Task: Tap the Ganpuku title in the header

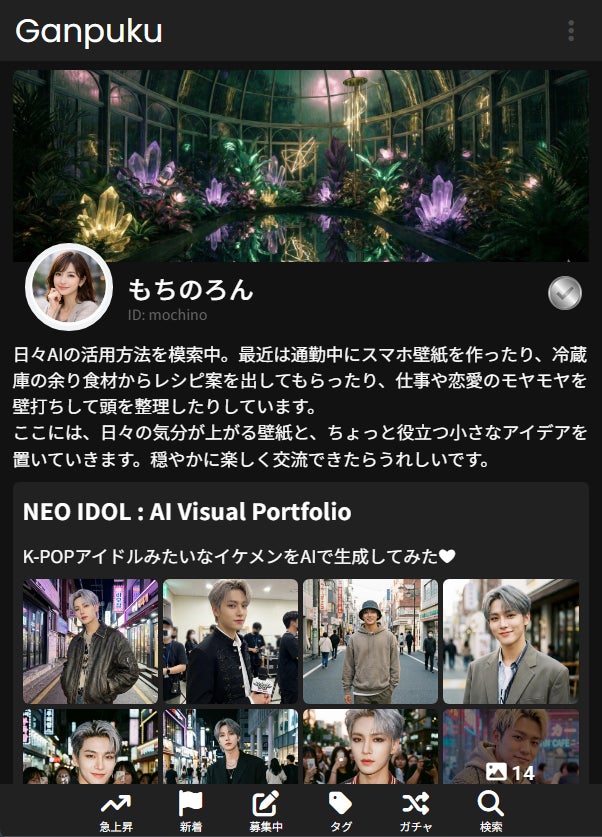Action: (x=89, y=32)
